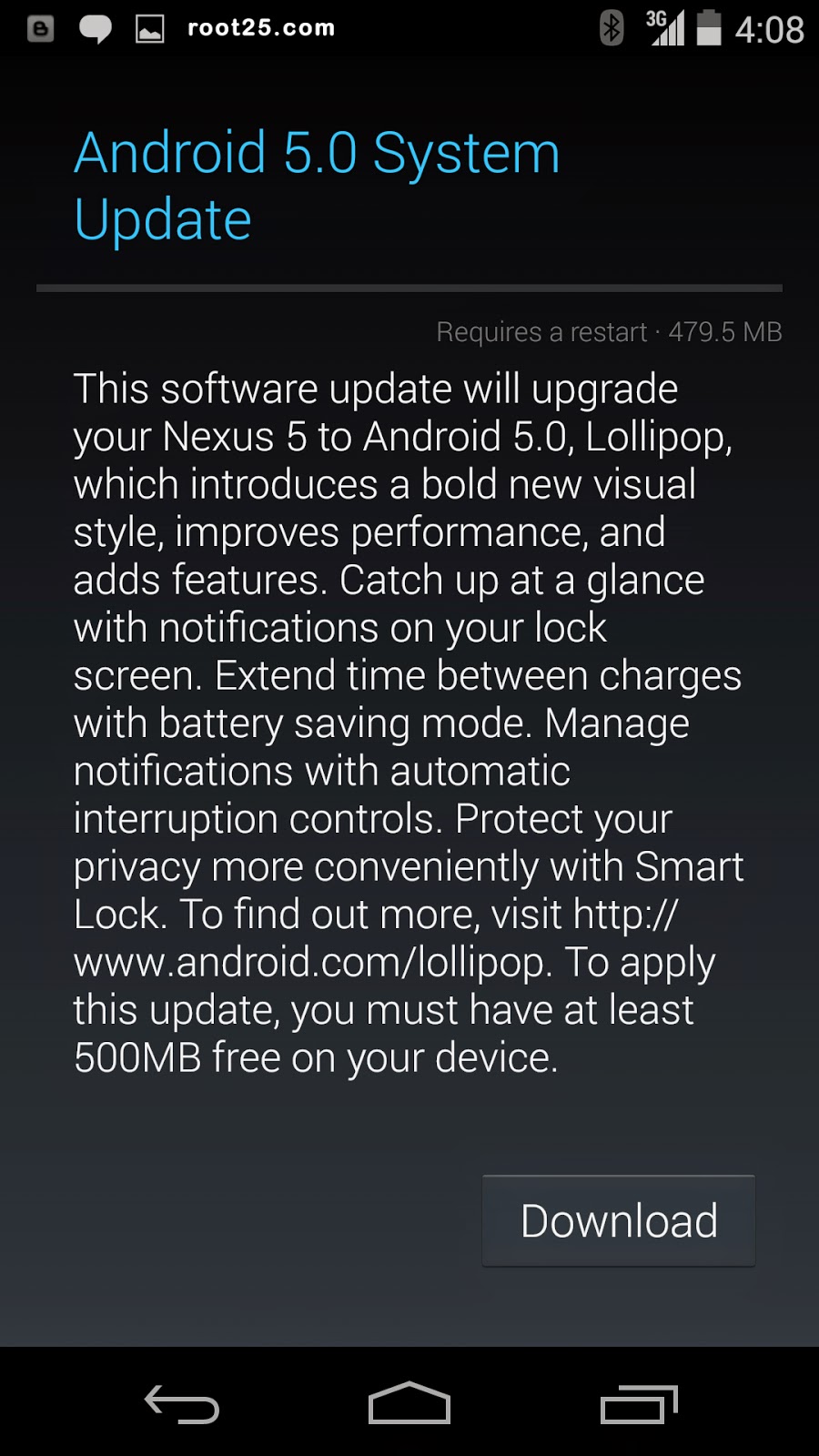The height and width of the screenshot is (1456, 819).
Task: Download the Android 5.0 system update
Action: [x=619, y=1220]
